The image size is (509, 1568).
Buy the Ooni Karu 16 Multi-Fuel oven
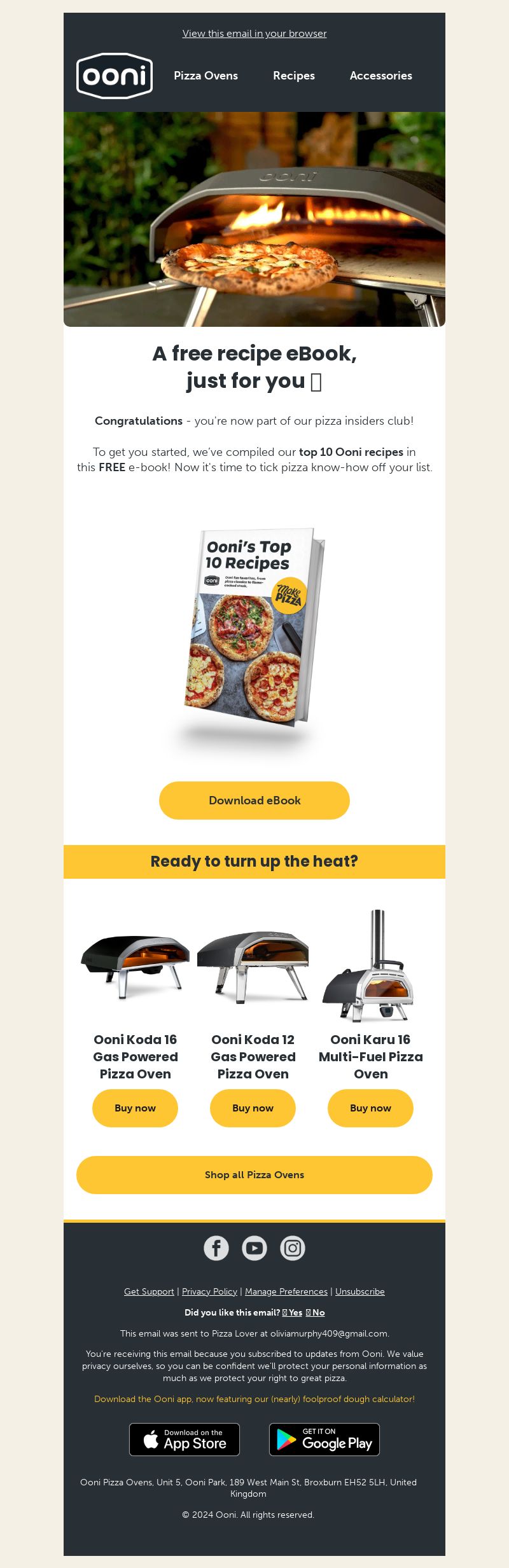pyautogui.click(x=370, y=1108)
